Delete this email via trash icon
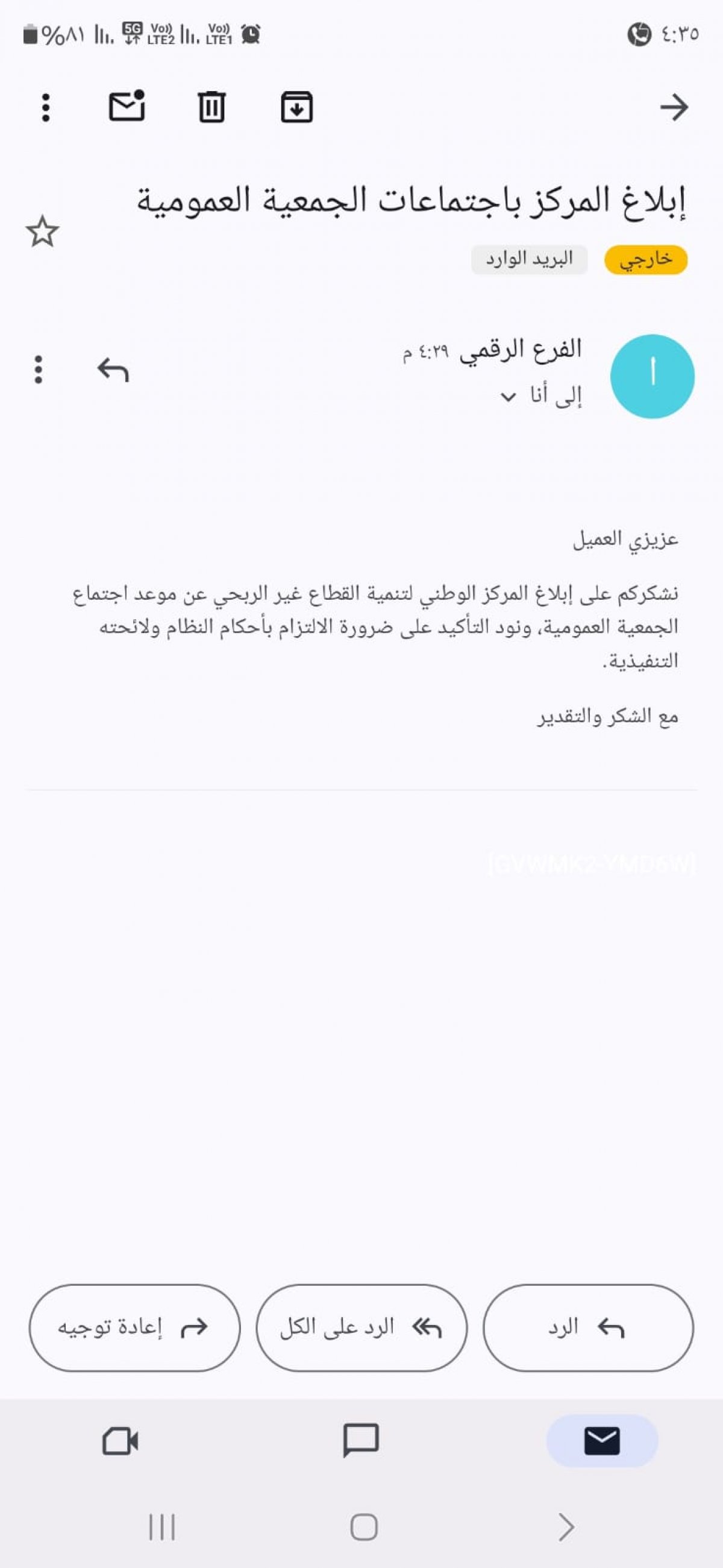723x1568 pixels. [x=211, y=107]
